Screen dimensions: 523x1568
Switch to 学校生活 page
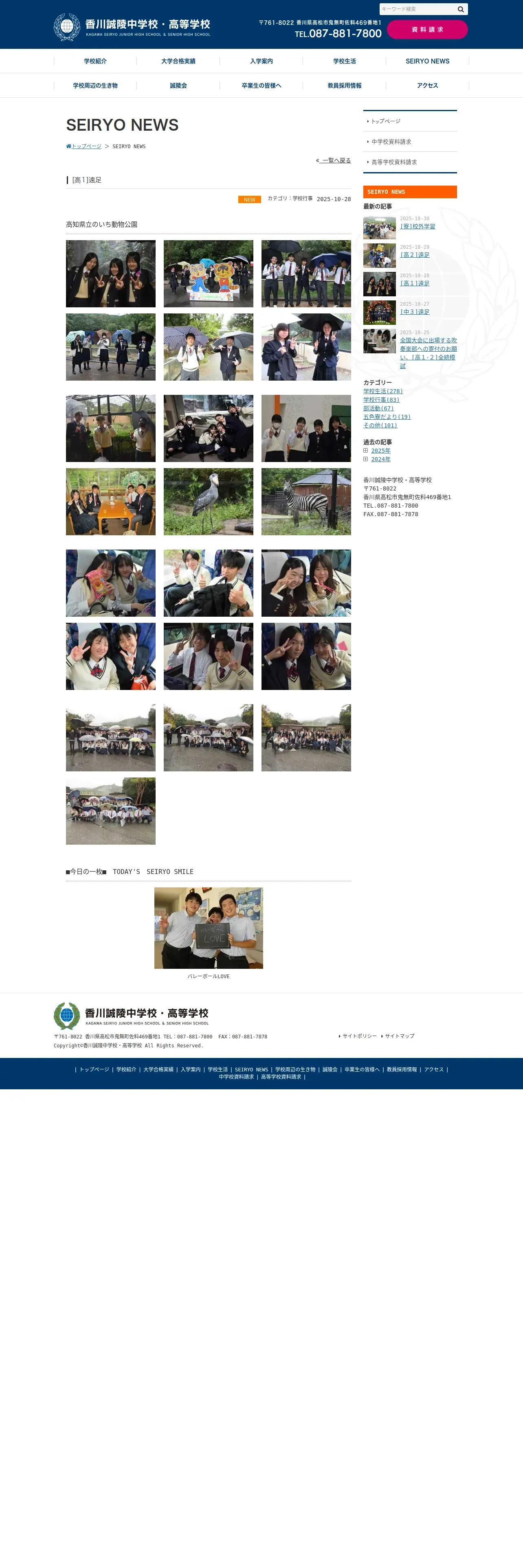(x=345, y=61)
